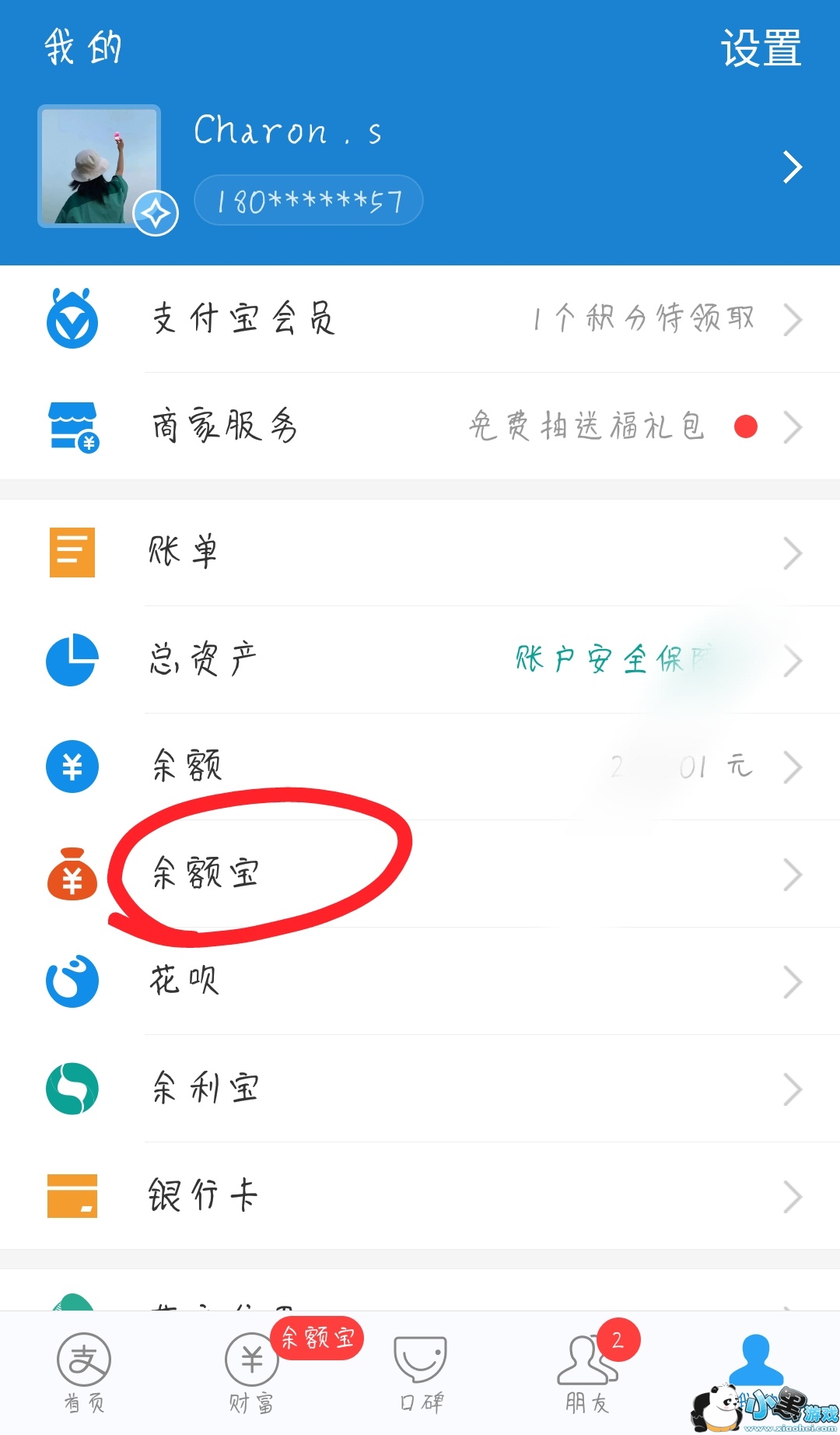Open 账单 bills
Screen dimensions: 840x1435
420,553
